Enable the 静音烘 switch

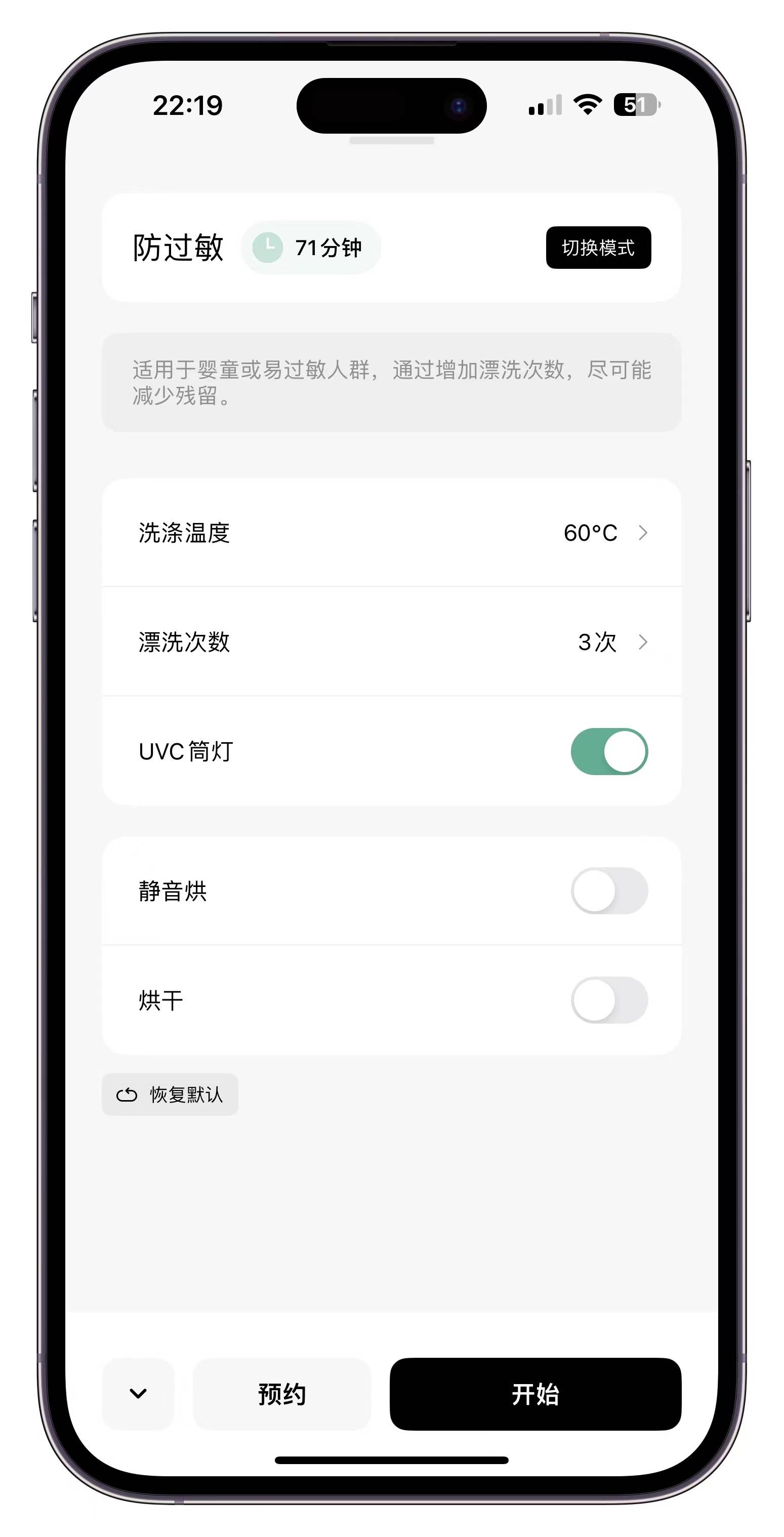coord(609,891)
